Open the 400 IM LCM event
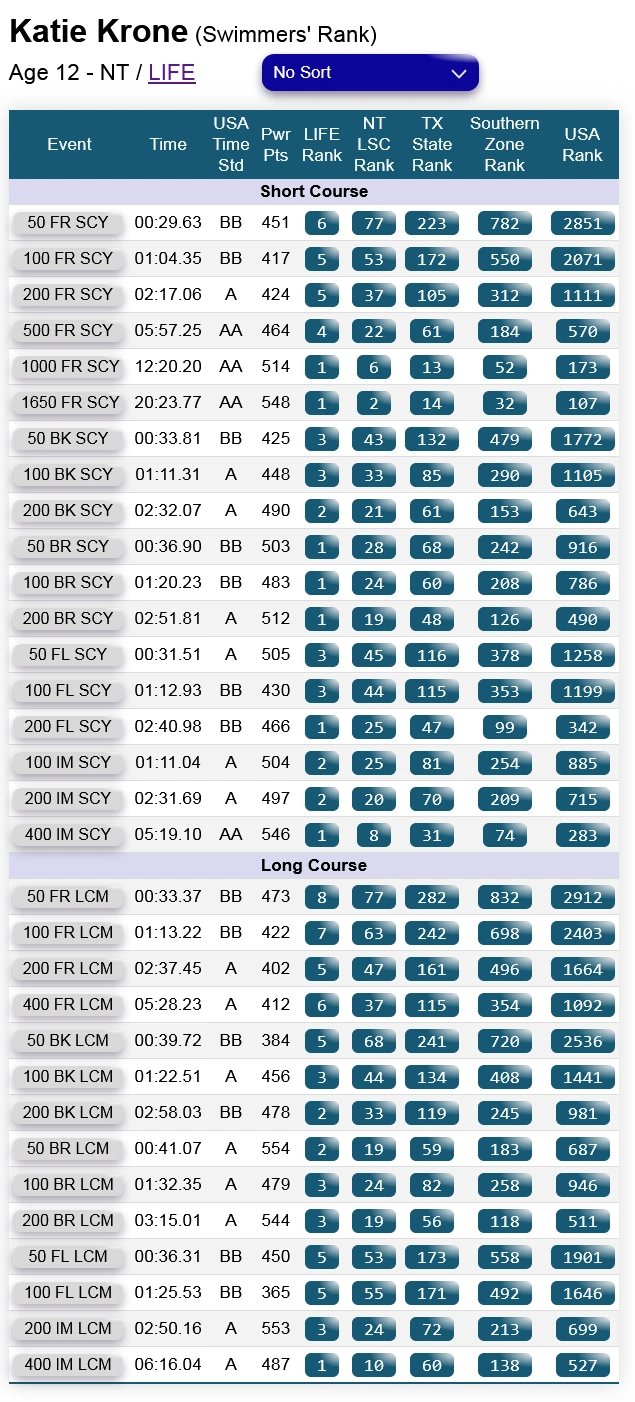 (x=68, y=1365)
